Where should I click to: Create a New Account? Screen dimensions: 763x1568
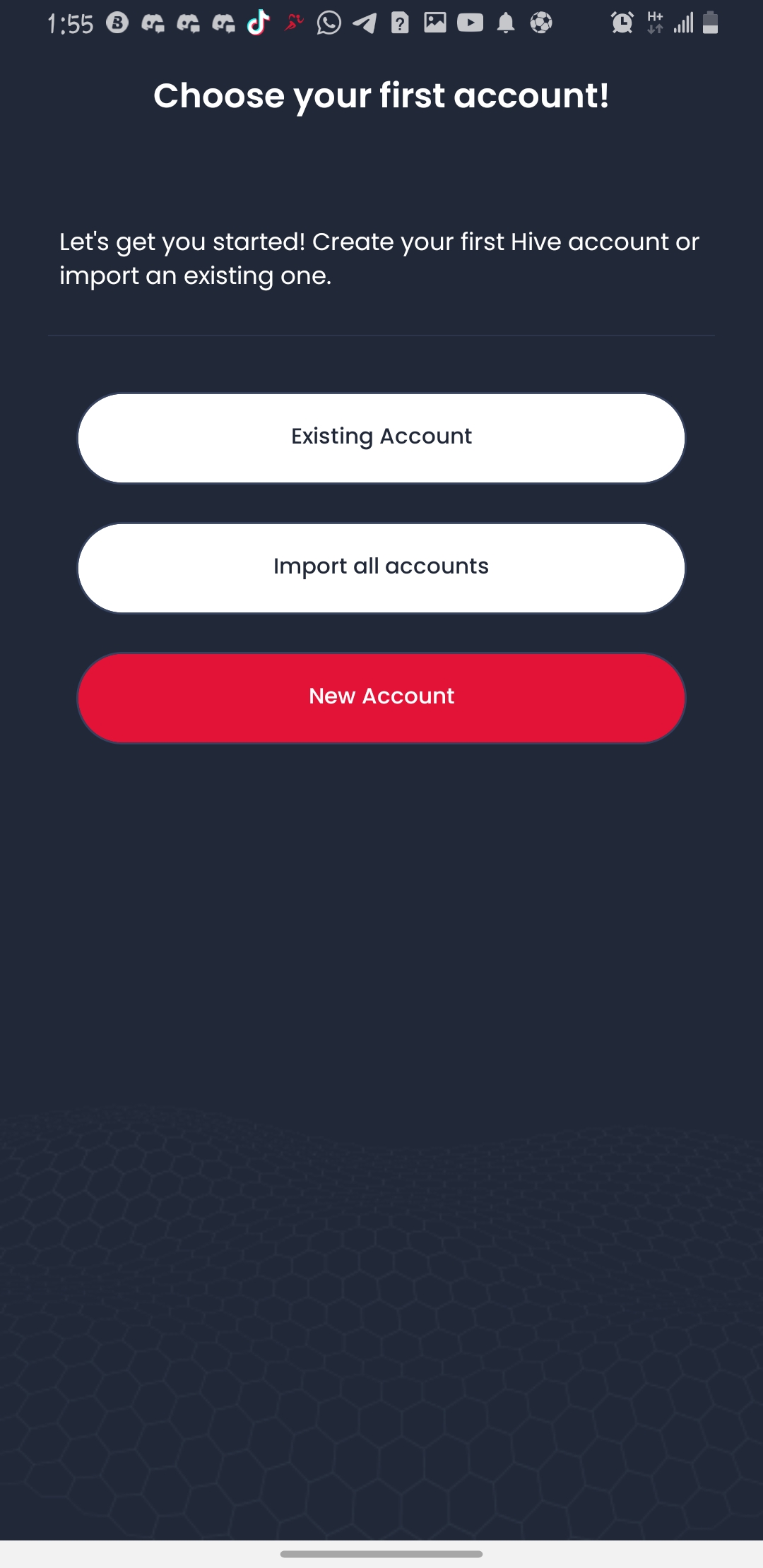click(x=381, y=698)
